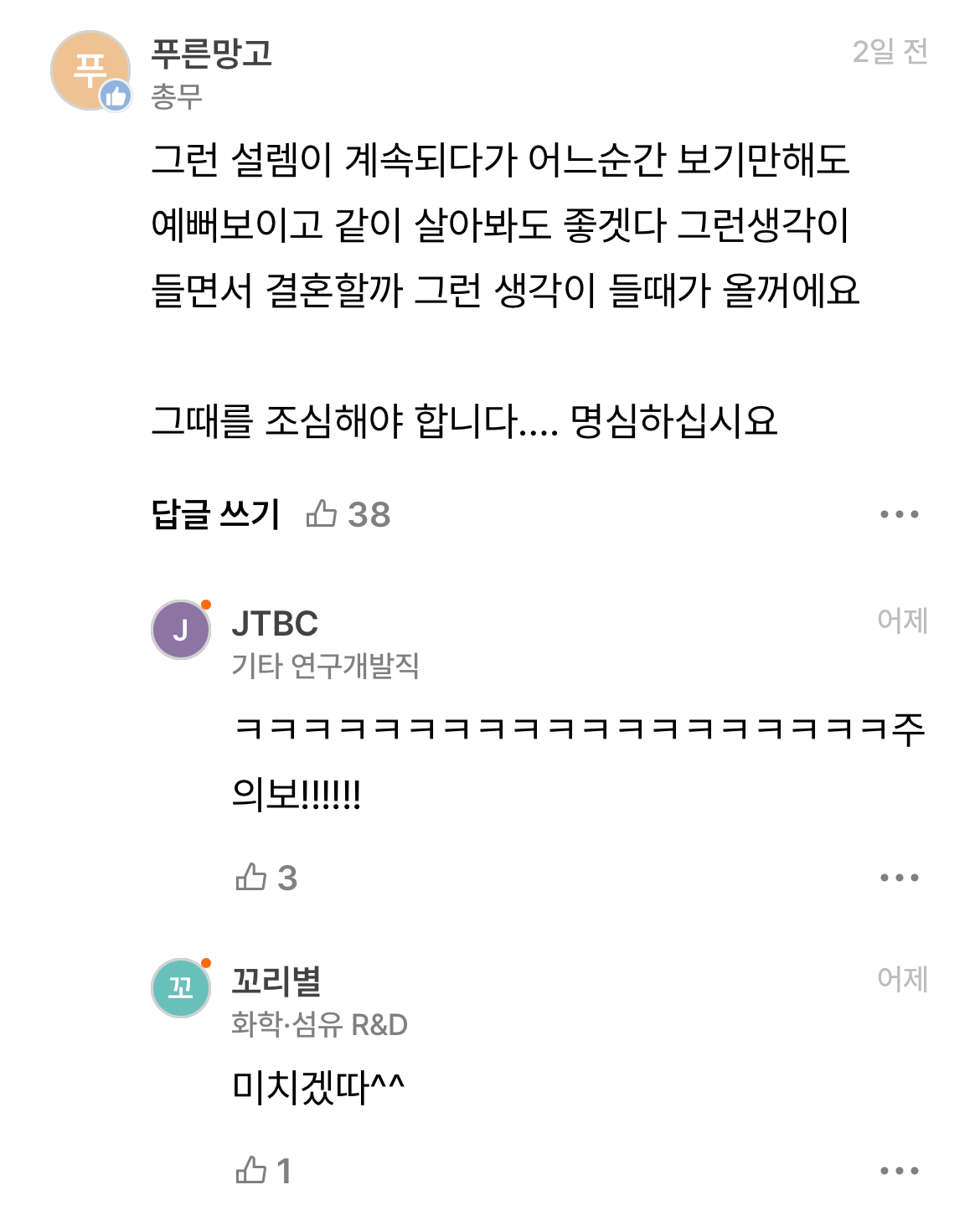Click the username JTBC

click(275, 625)
